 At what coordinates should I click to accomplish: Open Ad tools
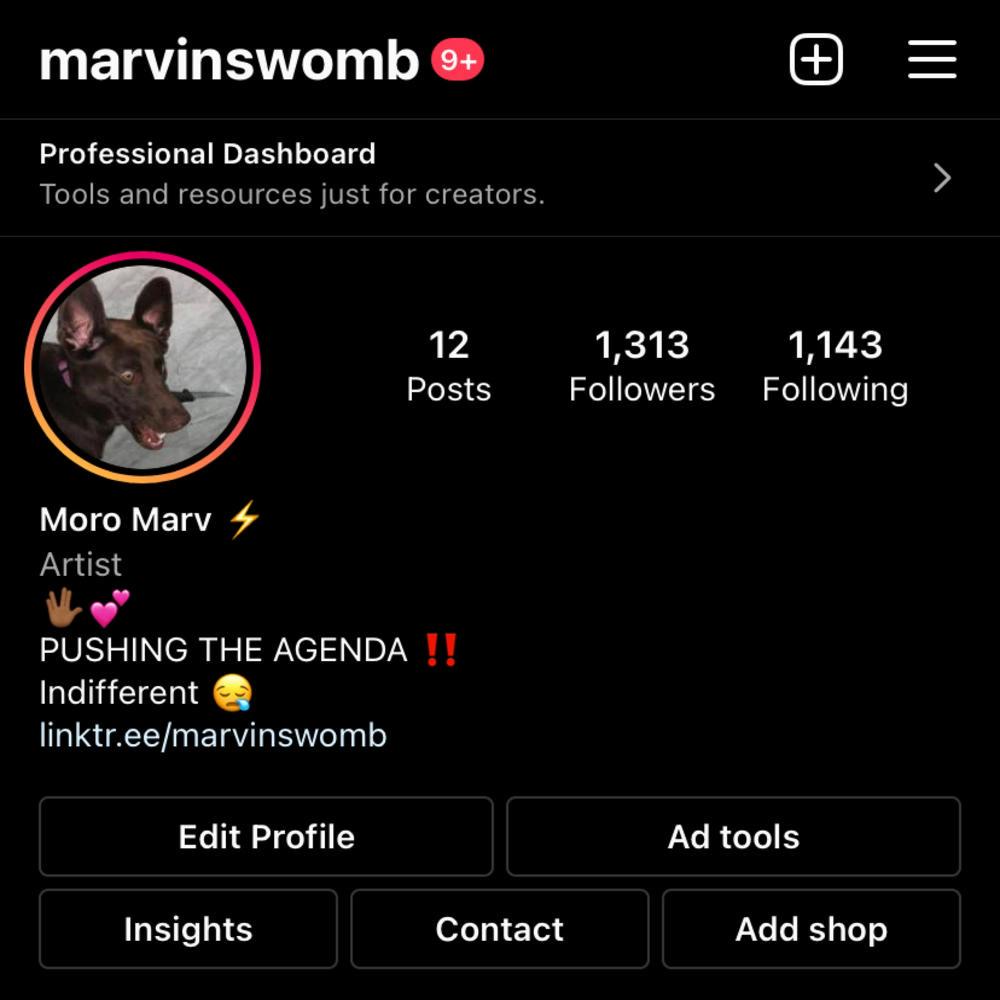733,836
